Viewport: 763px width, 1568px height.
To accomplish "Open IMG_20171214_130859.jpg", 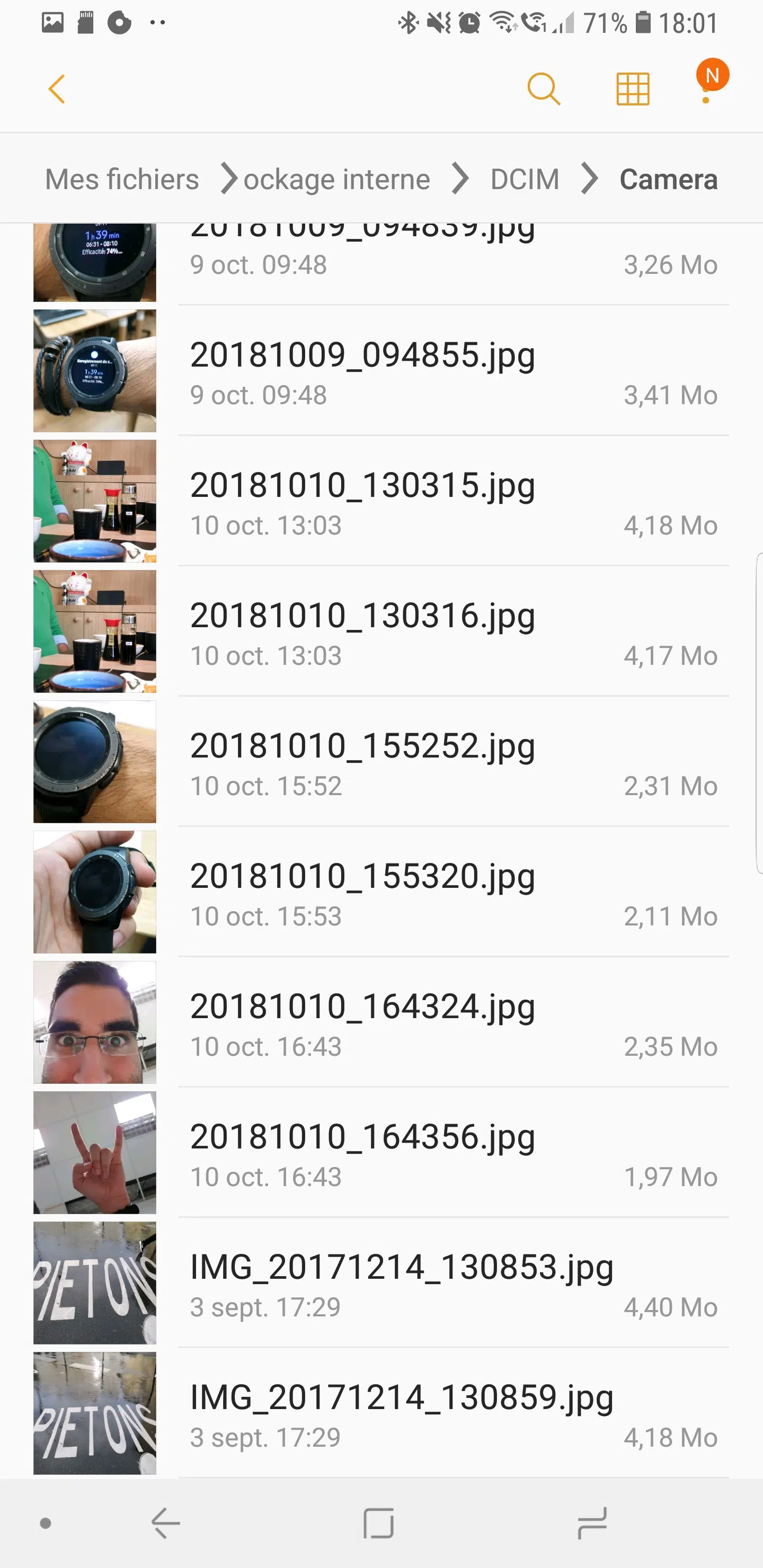I will coord(381,1413).
